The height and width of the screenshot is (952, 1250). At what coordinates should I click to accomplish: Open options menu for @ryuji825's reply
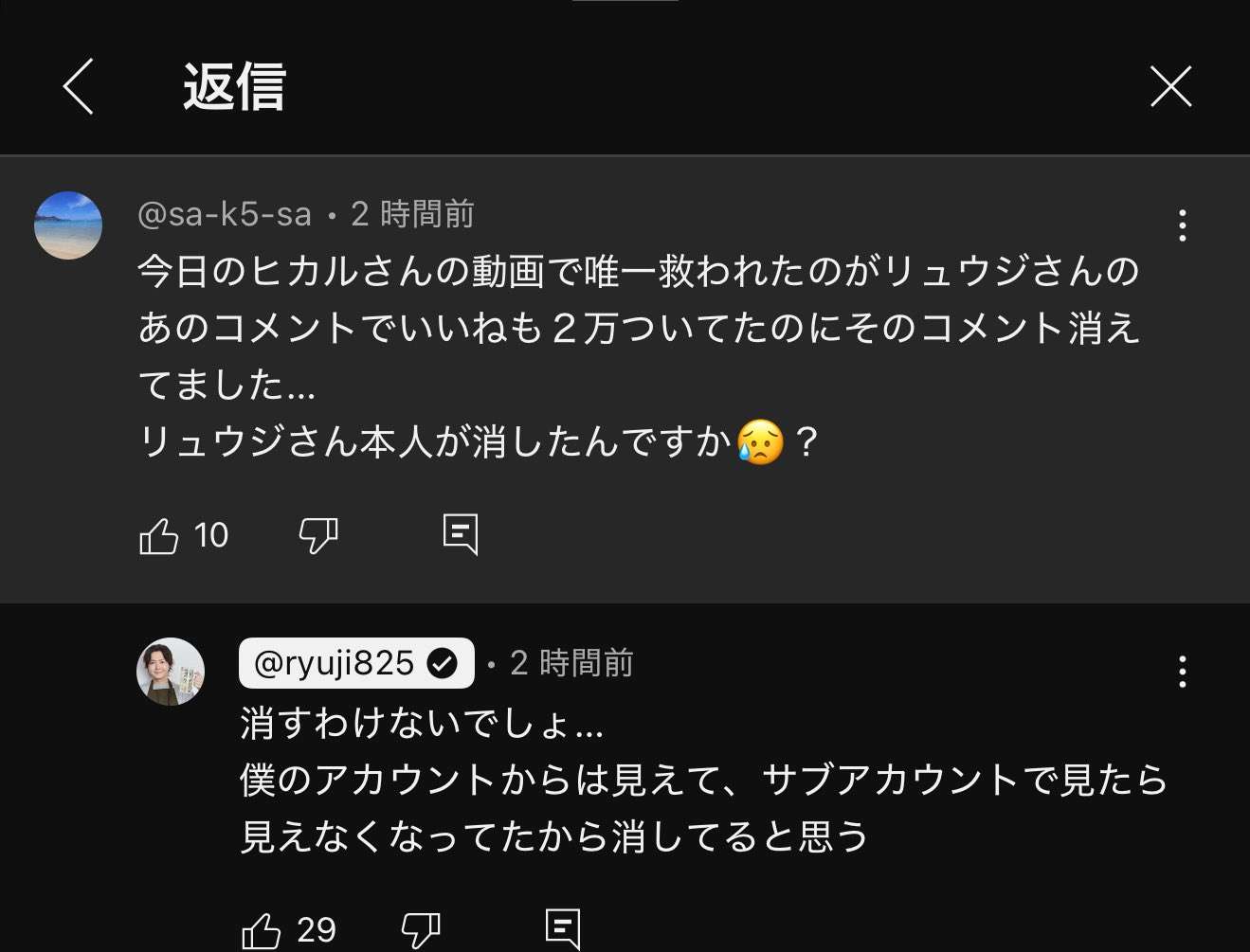click(1182, 672)
